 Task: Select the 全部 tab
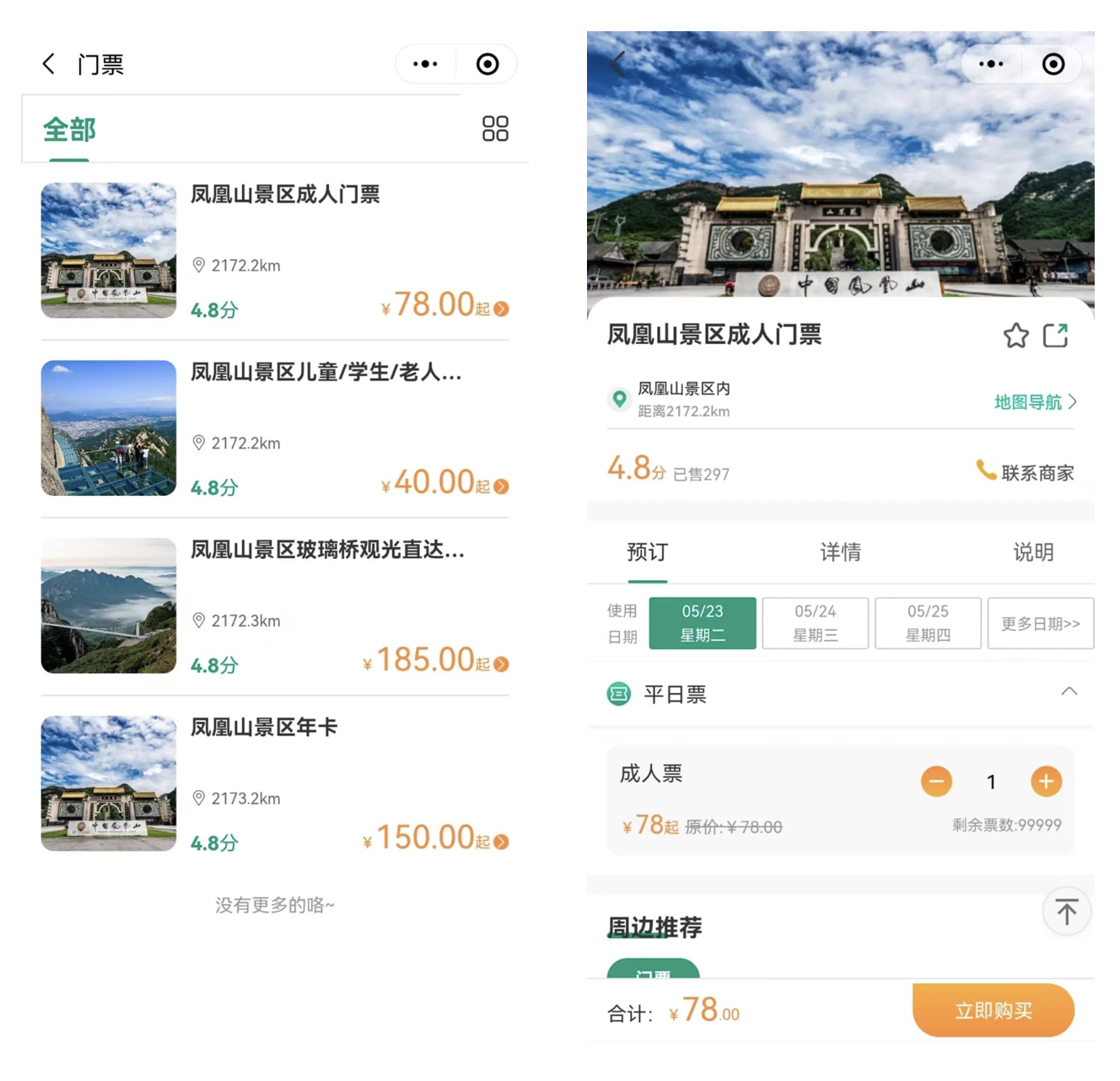[x=69, y=130]
